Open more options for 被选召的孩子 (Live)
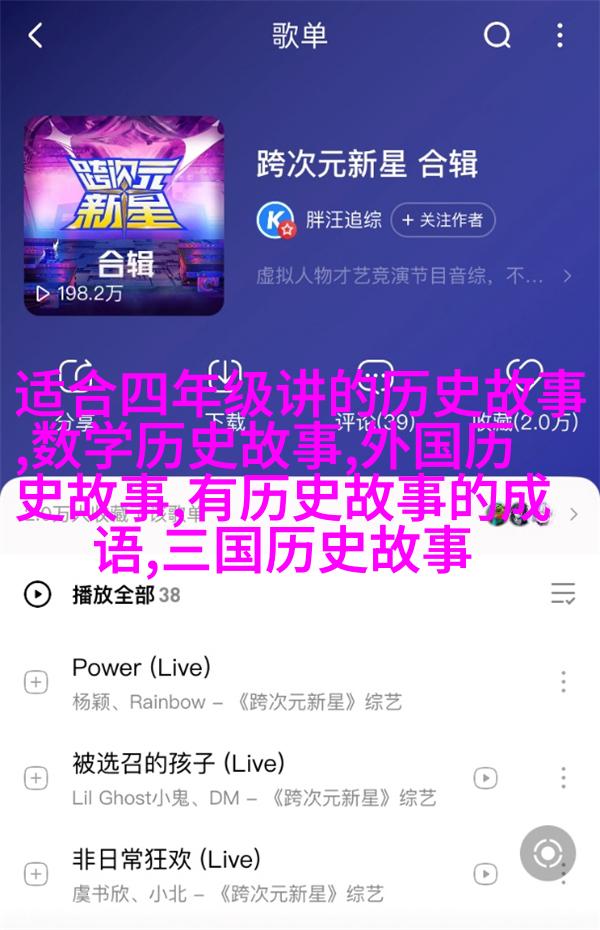 [564, 777]
